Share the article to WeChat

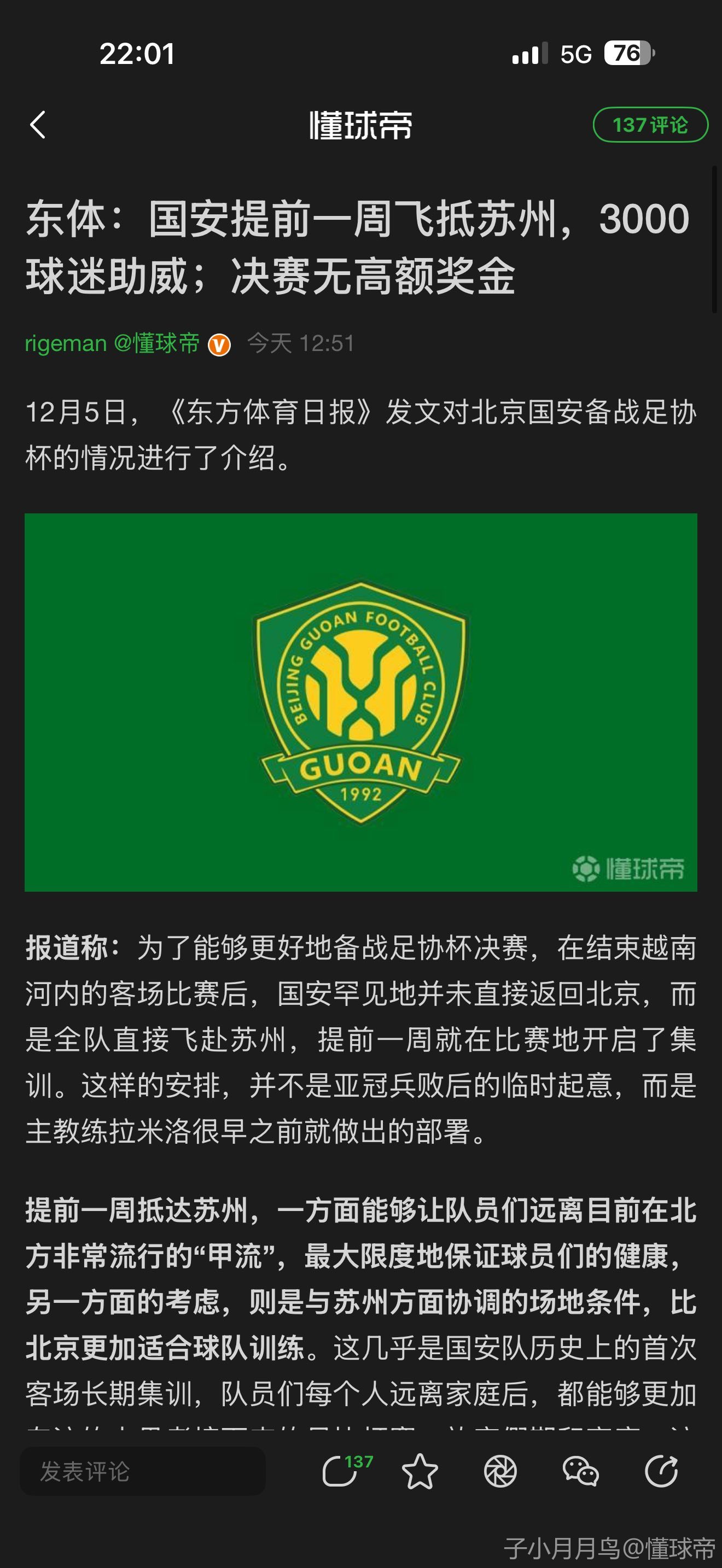click(581, 1472)
